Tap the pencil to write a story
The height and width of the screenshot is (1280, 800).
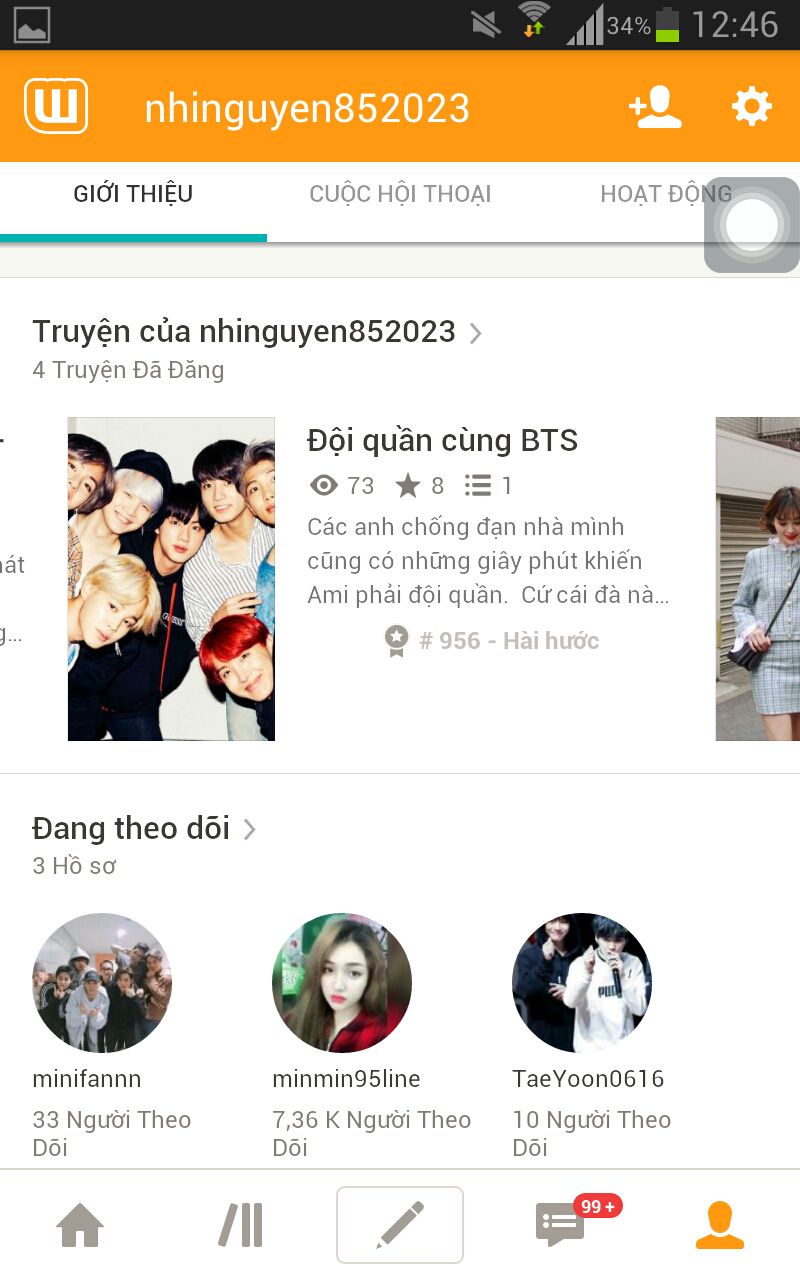[x=400, y=1225]
